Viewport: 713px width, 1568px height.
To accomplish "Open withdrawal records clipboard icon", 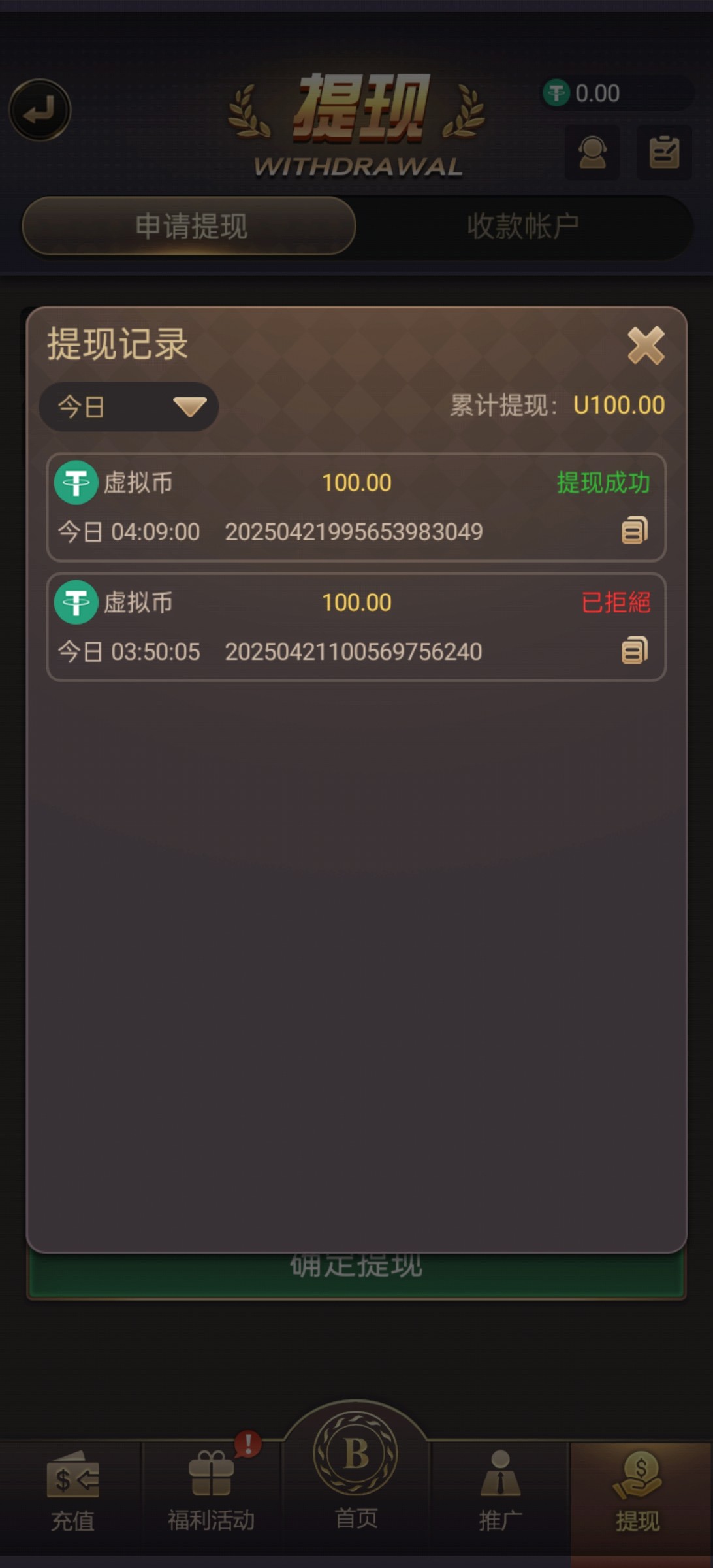I will [663, 153].
